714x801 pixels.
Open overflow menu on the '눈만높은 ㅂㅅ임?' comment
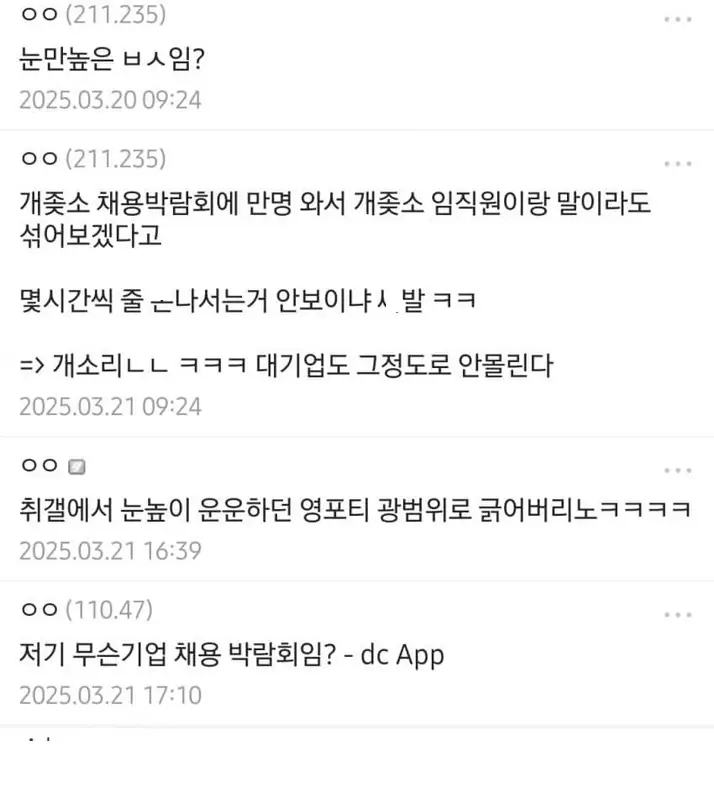pos(677,20)
